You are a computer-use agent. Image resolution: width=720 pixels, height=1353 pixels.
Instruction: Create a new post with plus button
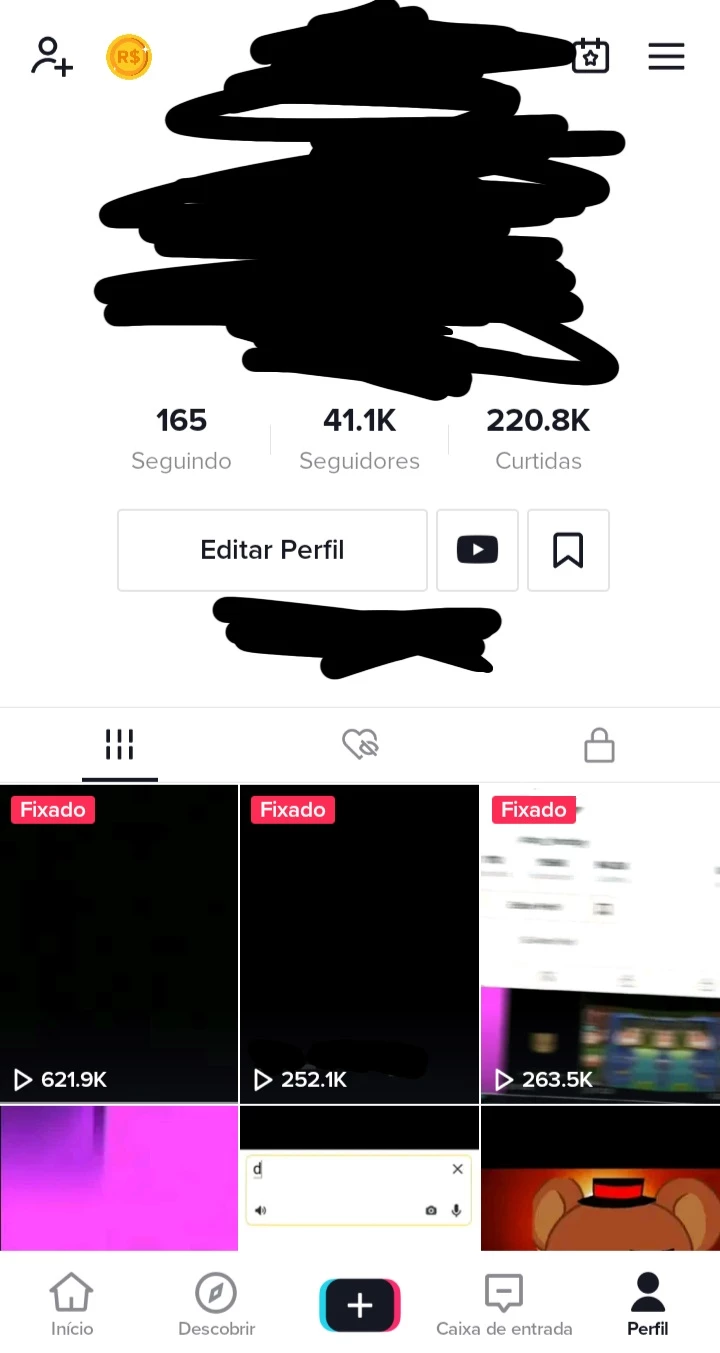click(x=360, y=1305)
